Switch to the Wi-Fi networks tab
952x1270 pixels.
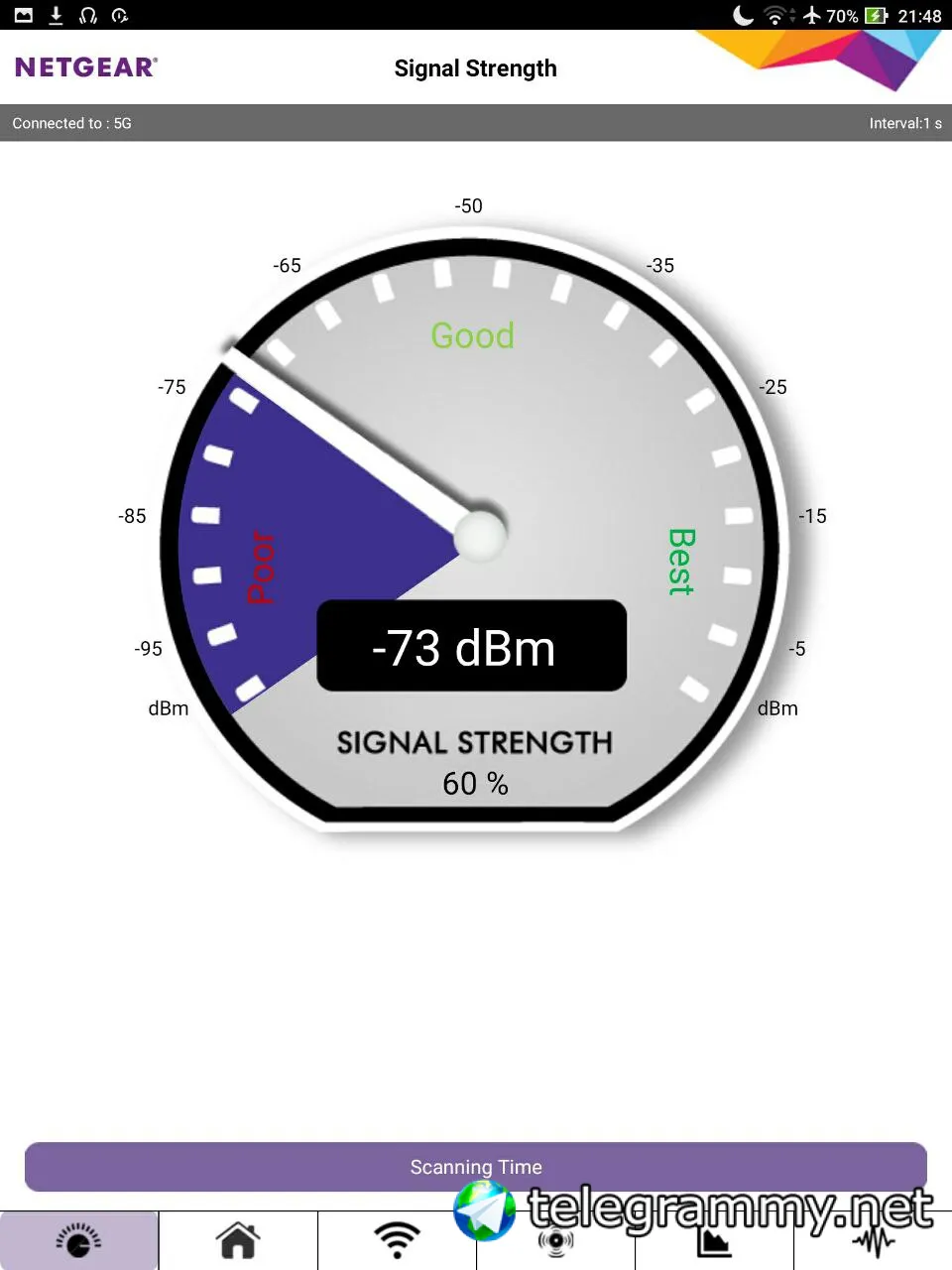[397, 1240]
